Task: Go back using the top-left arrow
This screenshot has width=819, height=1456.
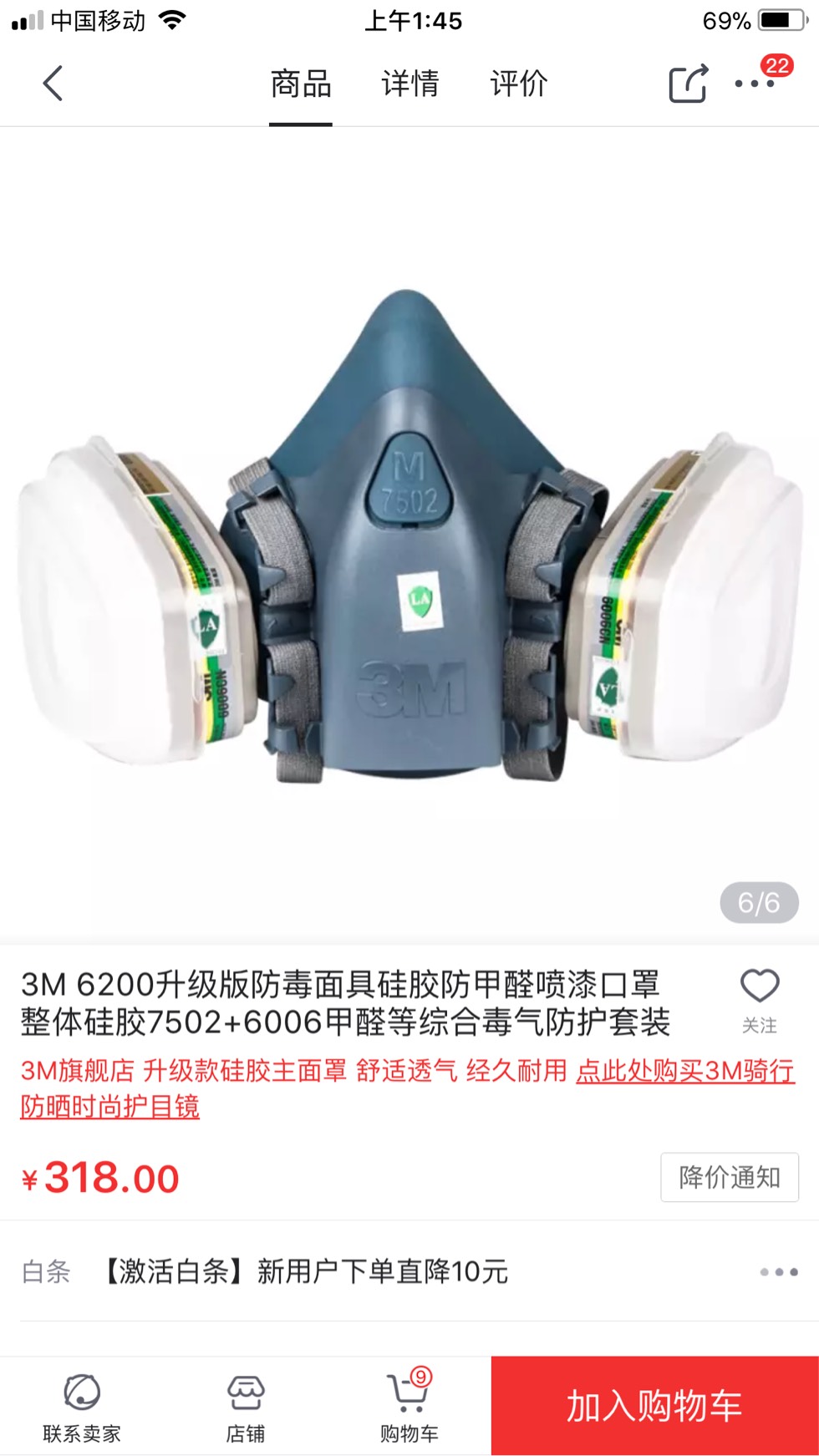Action: tap(53, 84)
